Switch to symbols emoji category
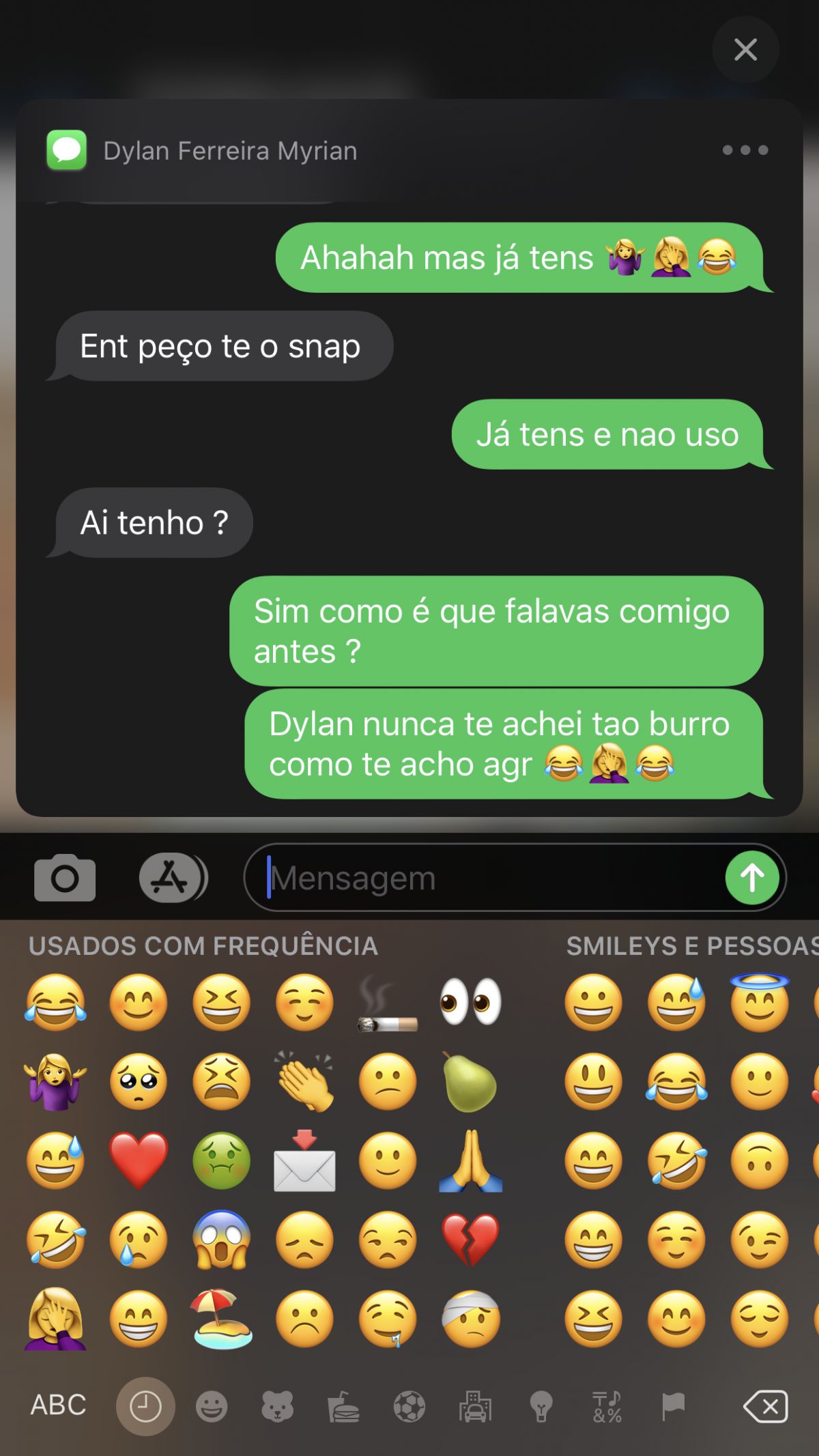Image resolution: width=819 pixels, height=1456 pixels. point(607,1406)
